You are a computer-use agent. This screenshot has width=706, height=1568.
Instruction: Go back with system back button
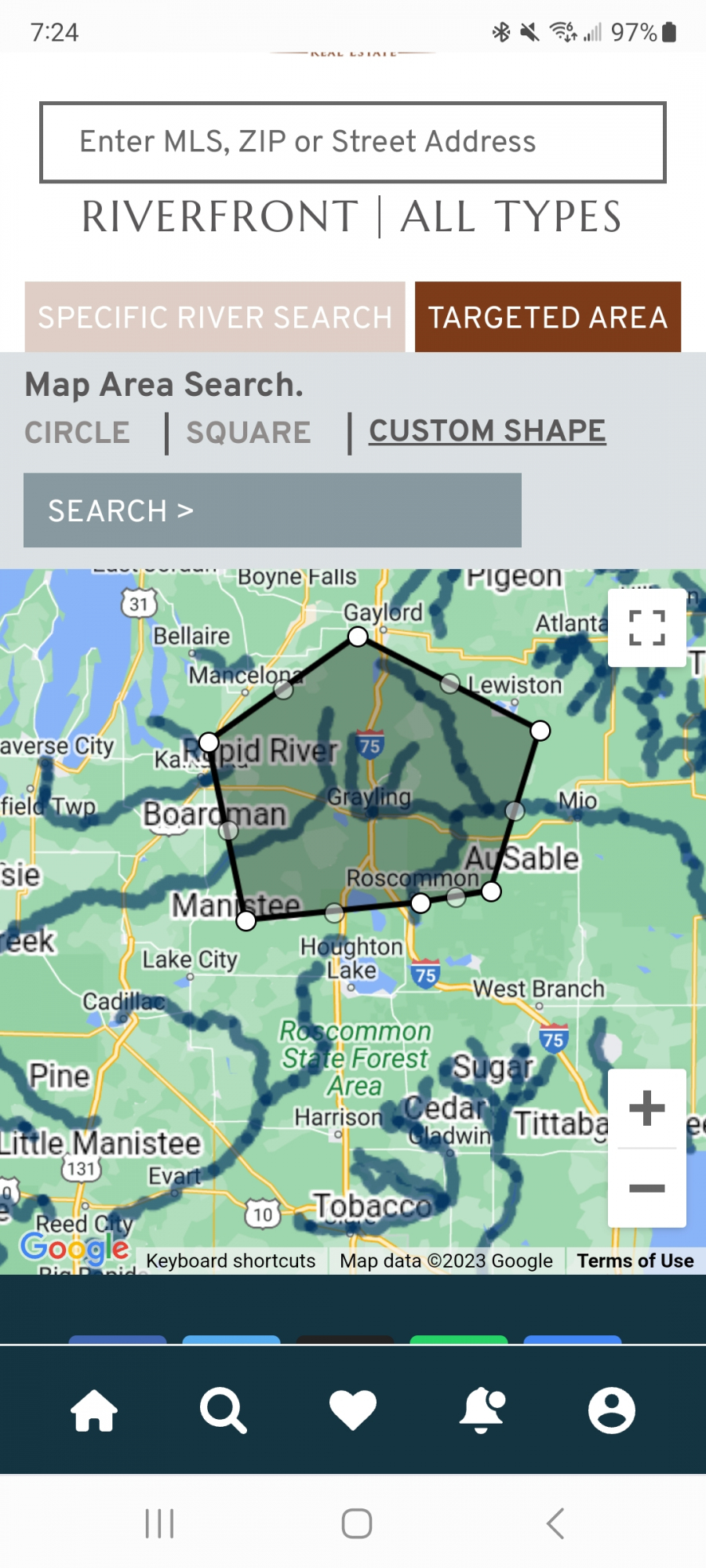point(555,1523)
